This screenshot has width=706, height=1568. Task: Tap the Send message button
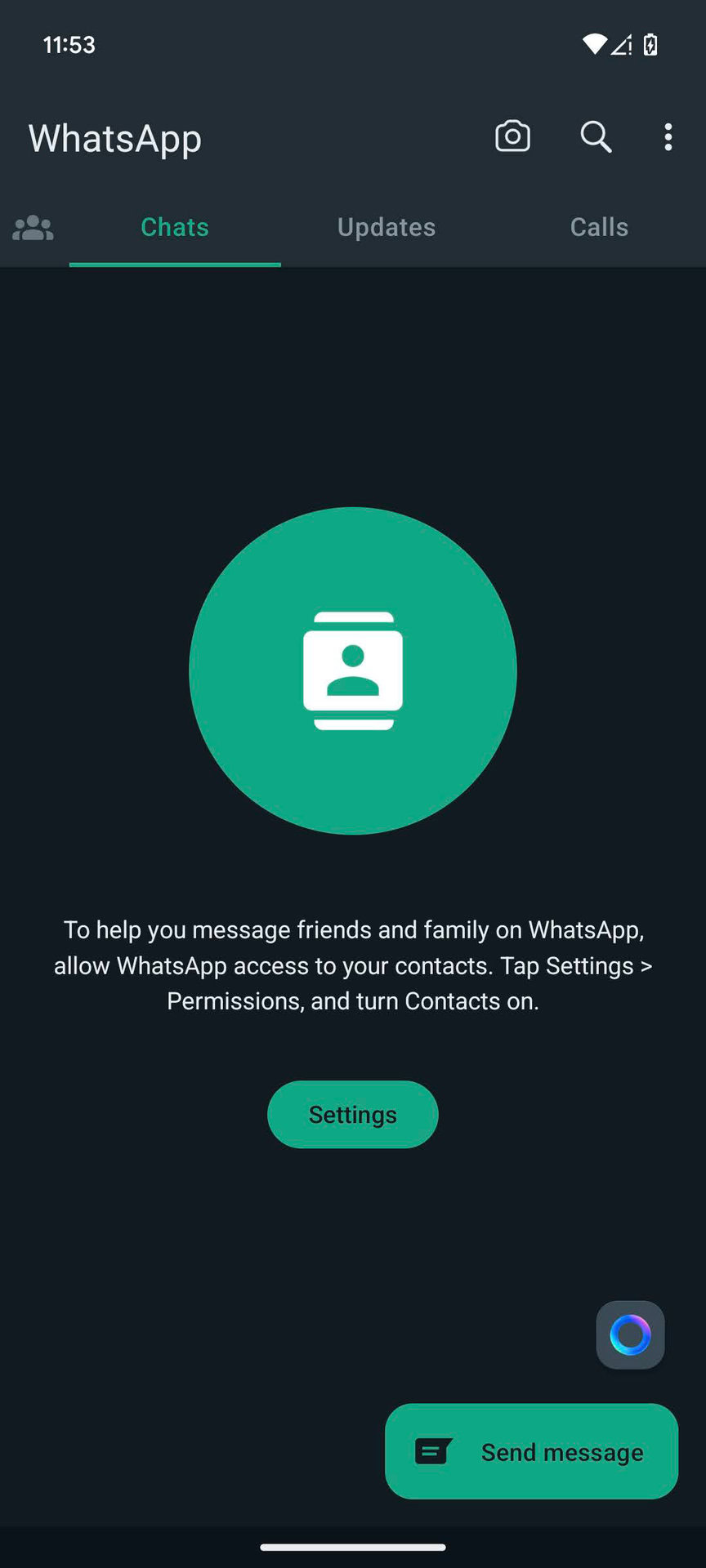click(x=531, y=1452)
